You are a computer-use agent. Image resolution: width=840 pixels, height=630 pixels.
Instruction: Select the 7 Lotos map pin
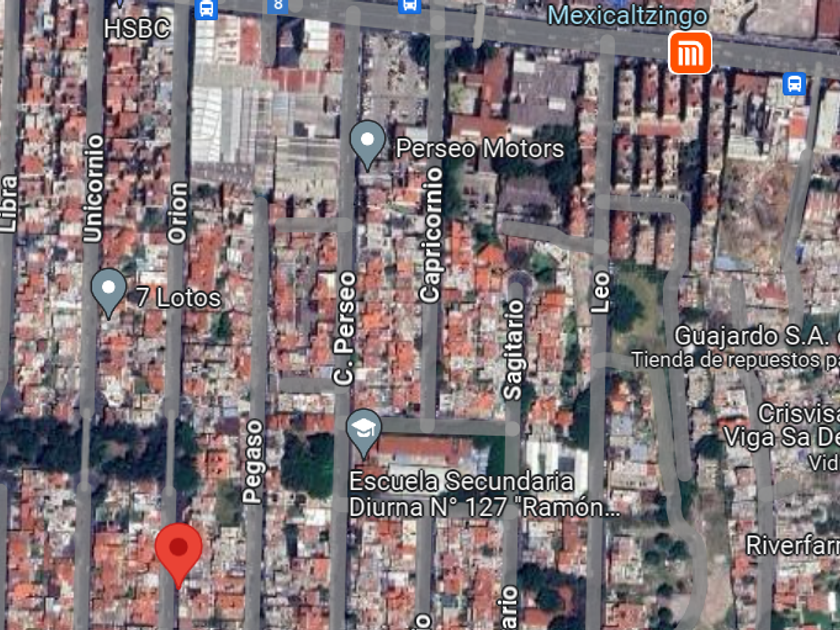108,291
